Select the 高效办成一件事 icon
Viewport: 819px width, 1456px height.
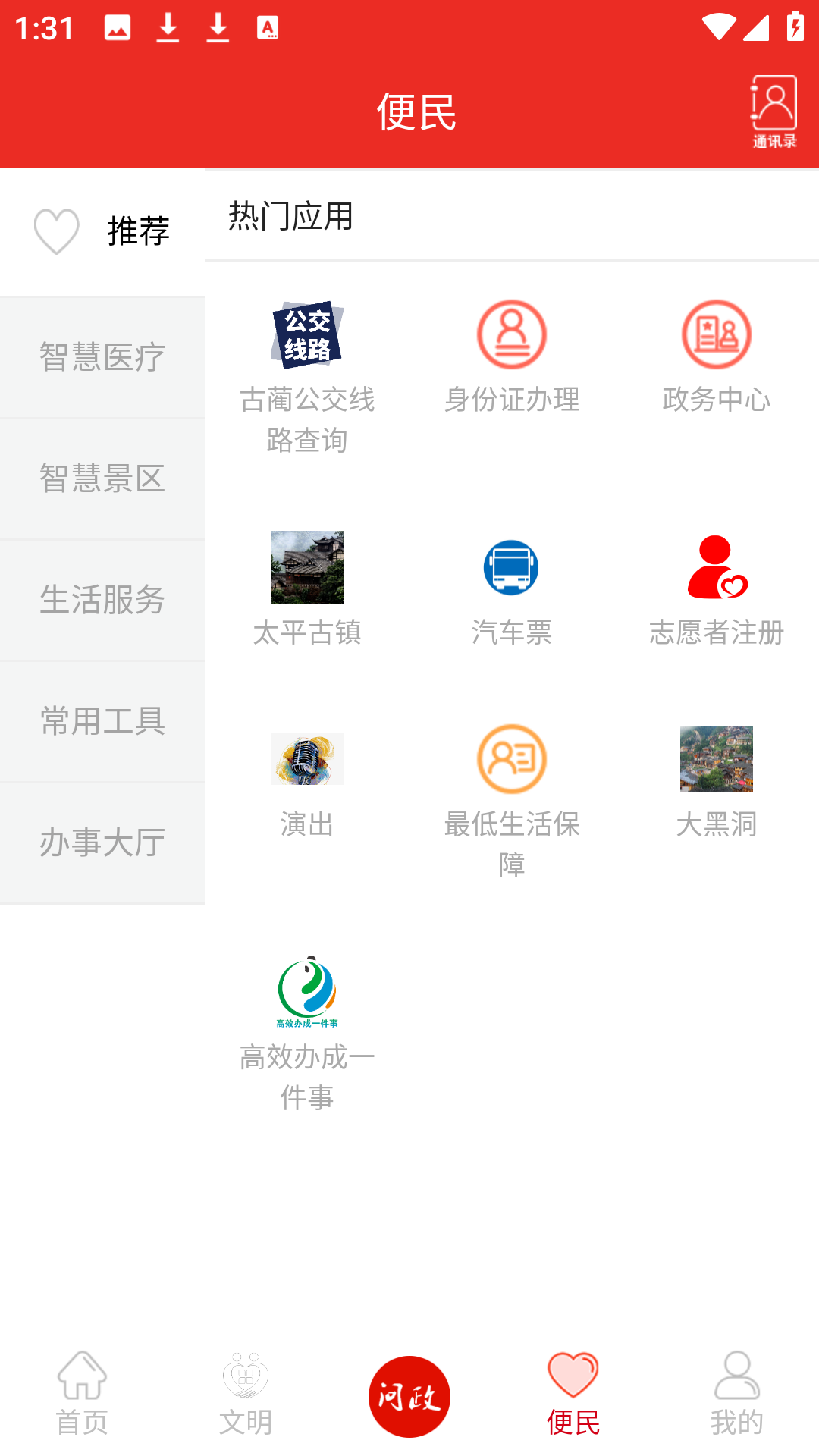click(307, 993)
